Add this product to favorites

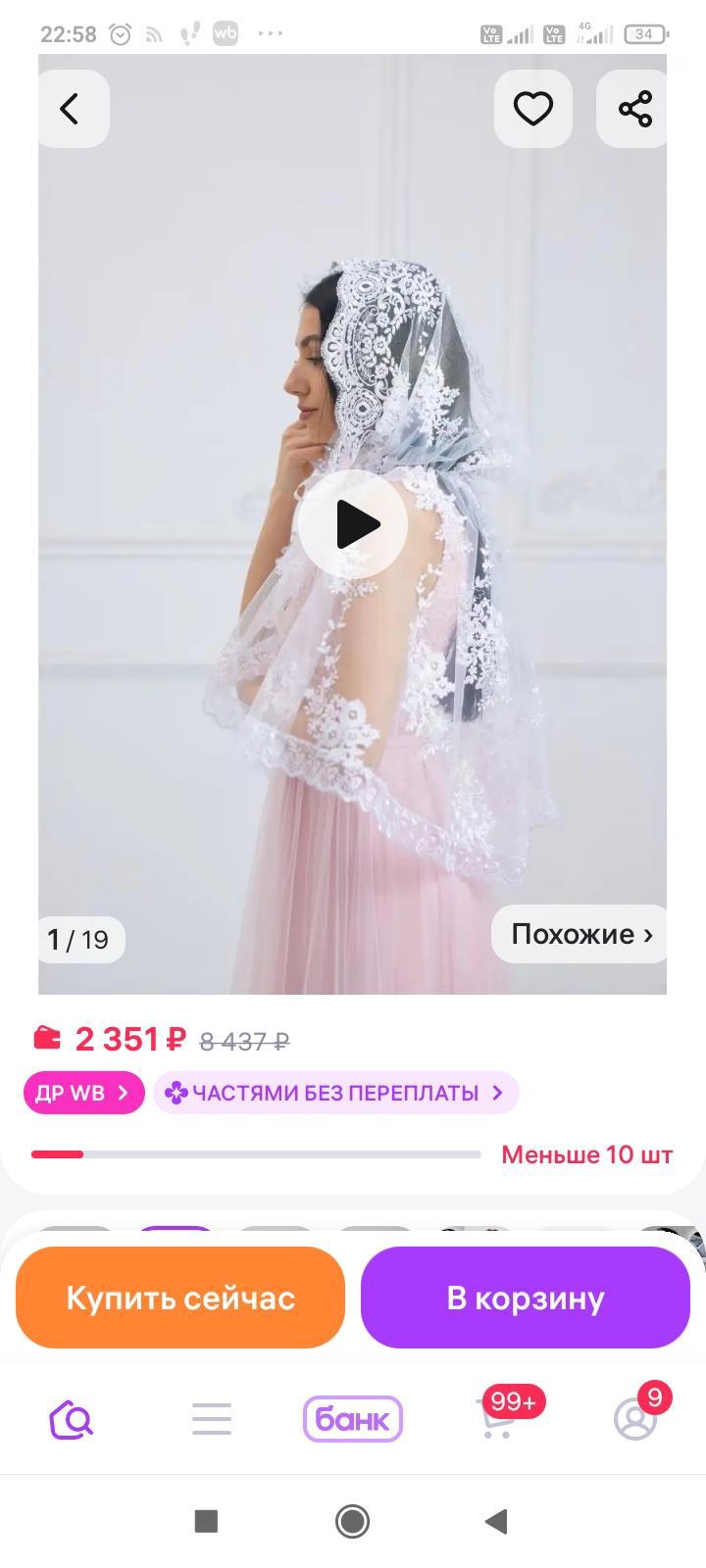click(532, 109)
